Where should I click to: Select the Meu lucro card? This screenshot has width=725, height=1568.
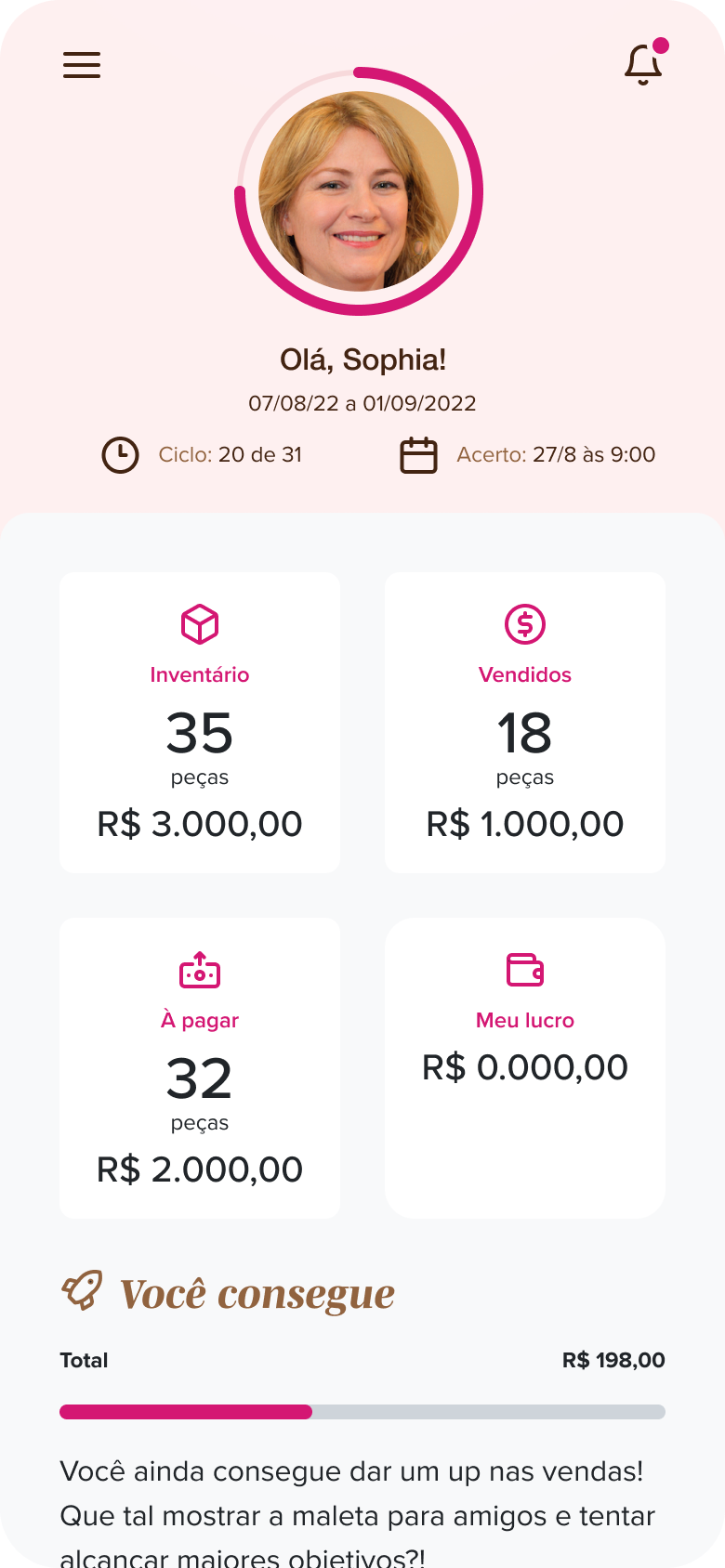coord(525,1068)
